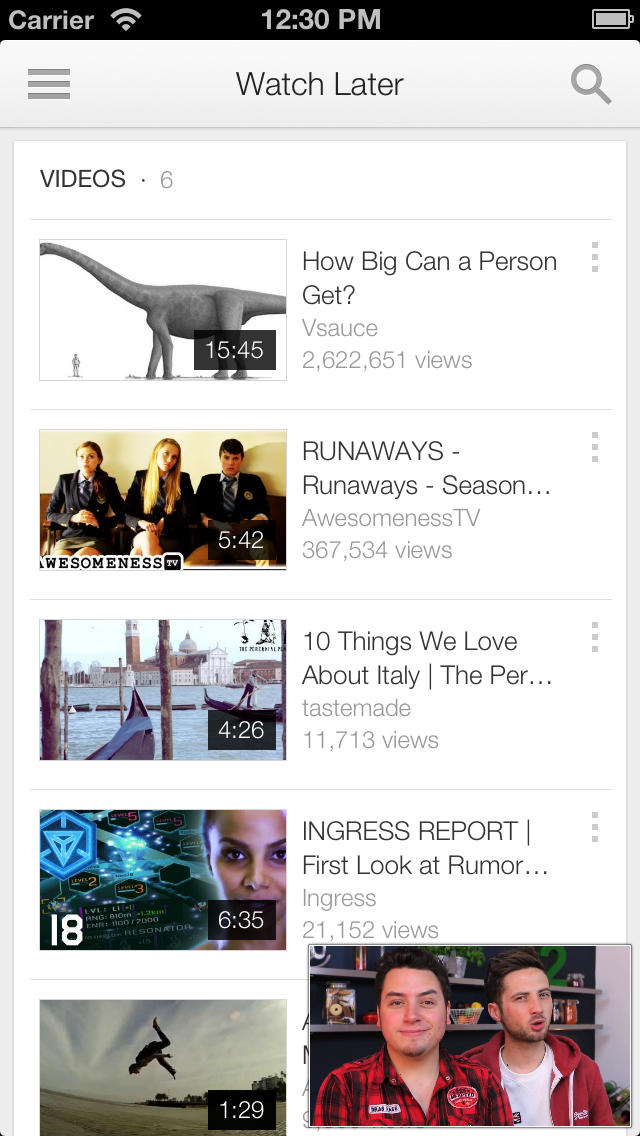640x1136 pixels.
Task: Open options for How Big Can a Person Get
Action: pos(594,257)
